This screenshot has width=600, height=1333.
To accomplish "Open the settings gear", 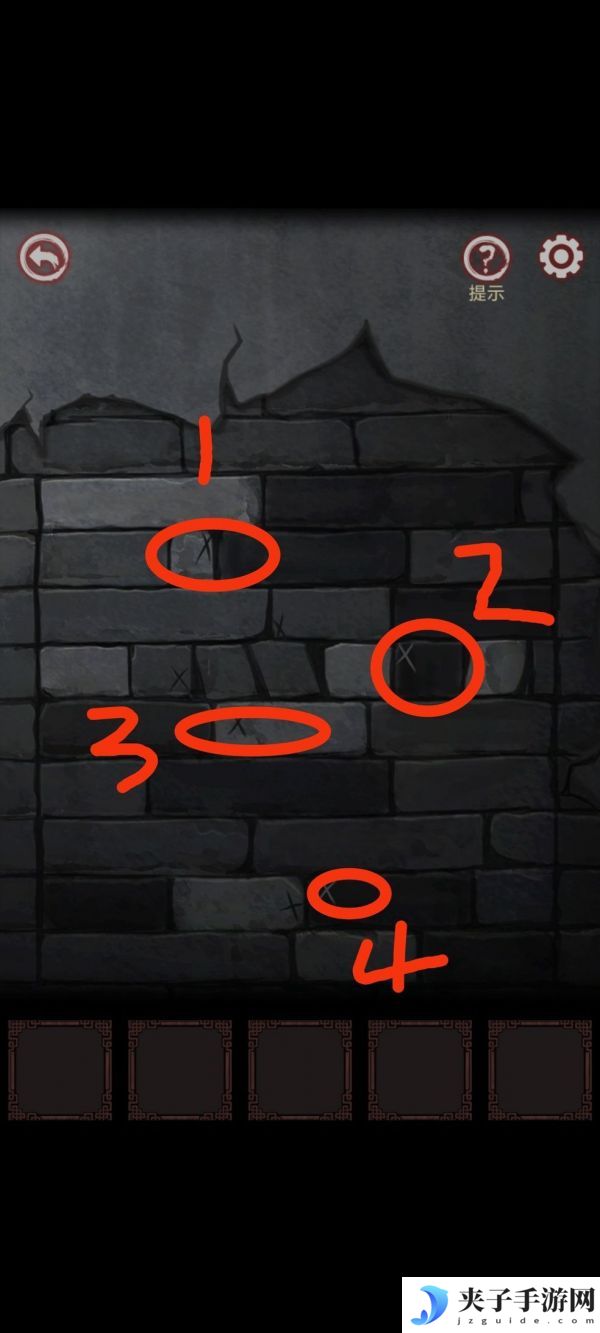I will click(x=561, y=258).
